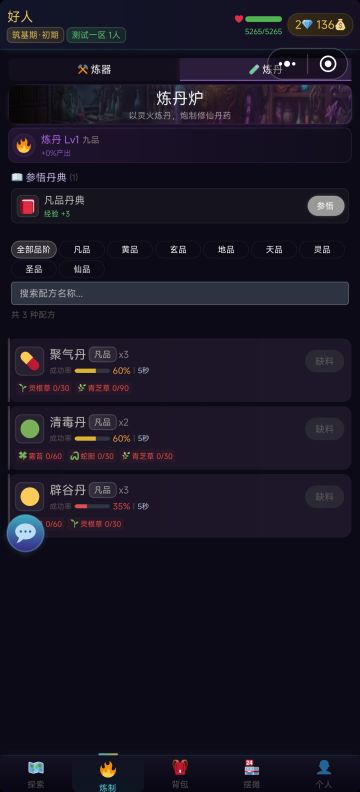Filter recipes by 天品
The image size is (360, 792).
(274, 250)
